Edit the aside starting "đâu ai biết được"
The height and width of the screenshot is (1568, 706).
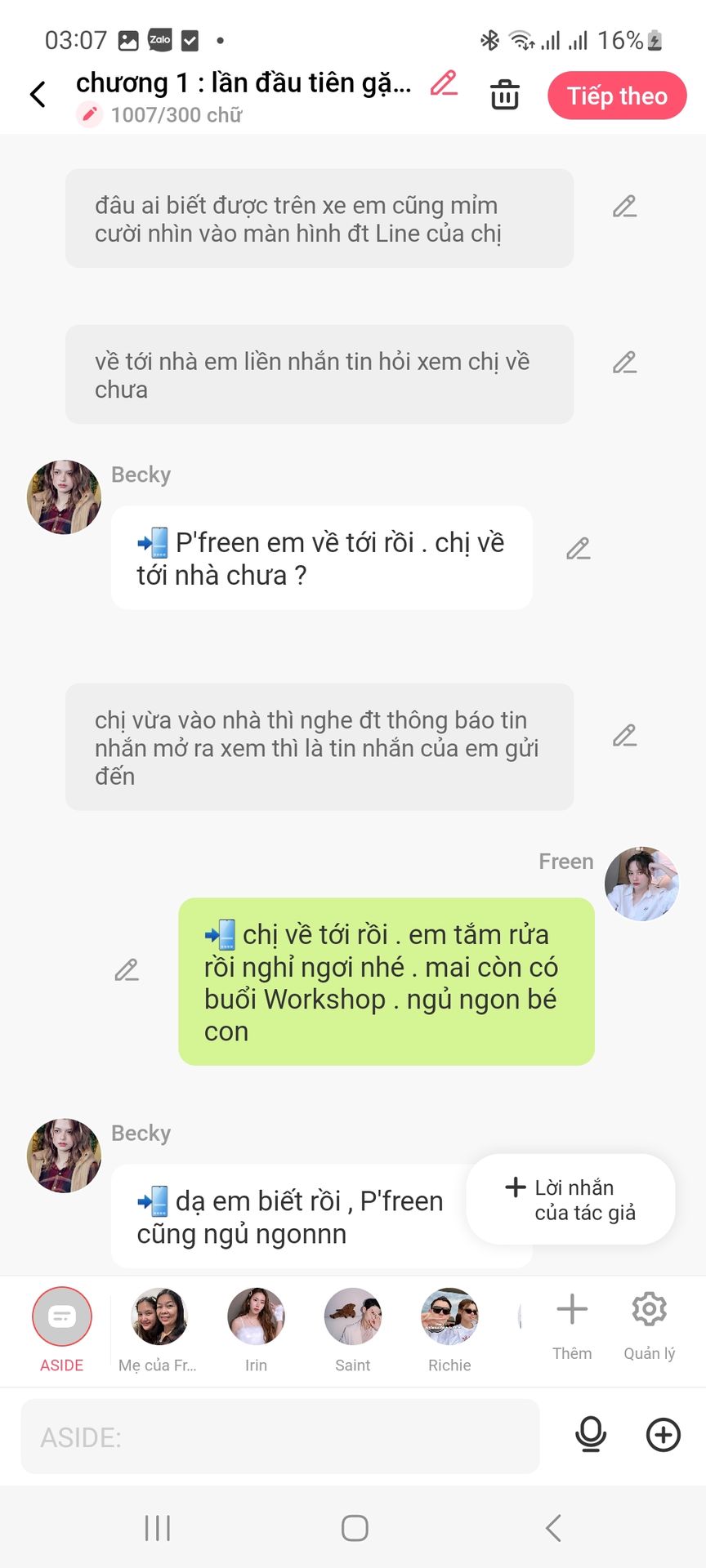coord(624,207)
